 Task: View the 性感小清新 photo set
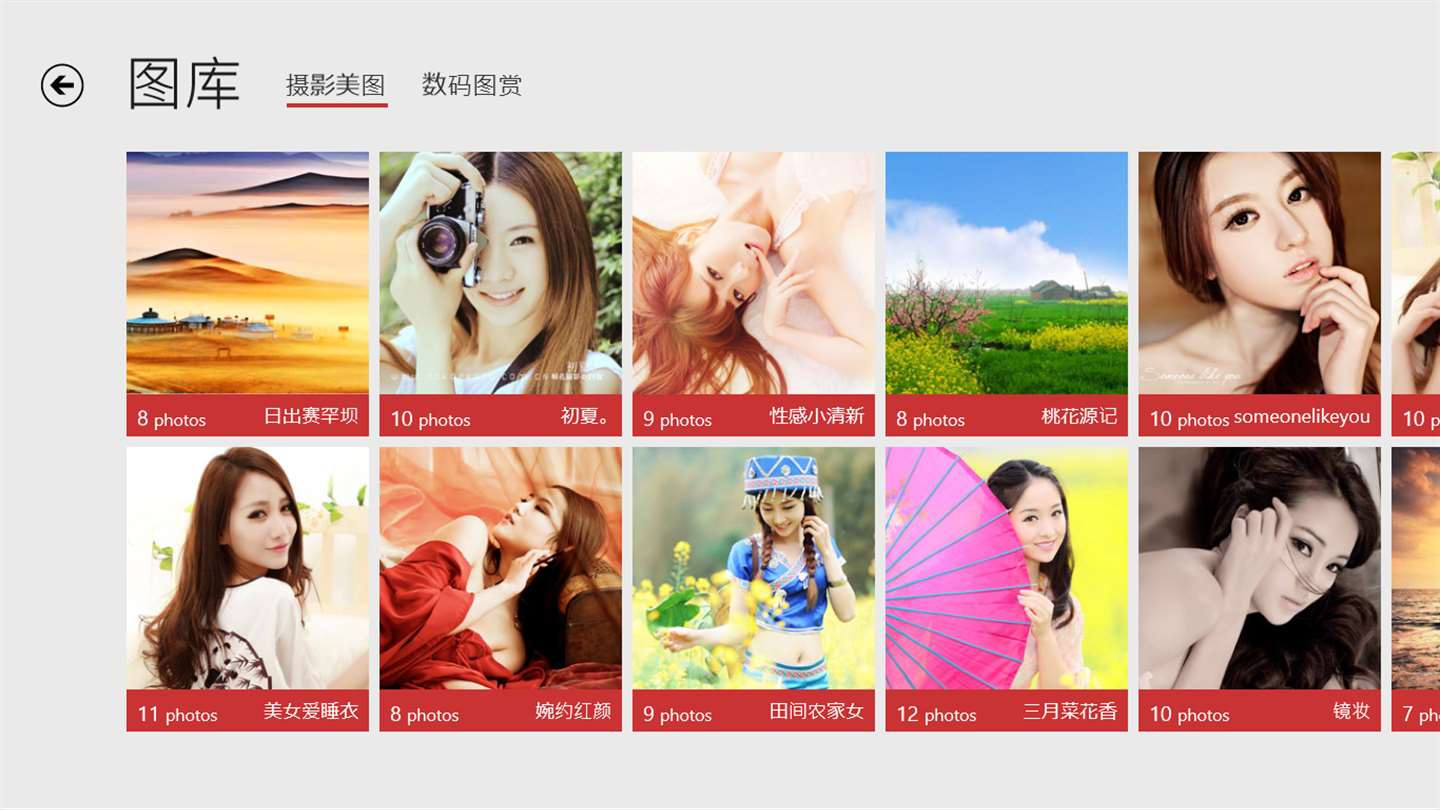click(753, 292)
